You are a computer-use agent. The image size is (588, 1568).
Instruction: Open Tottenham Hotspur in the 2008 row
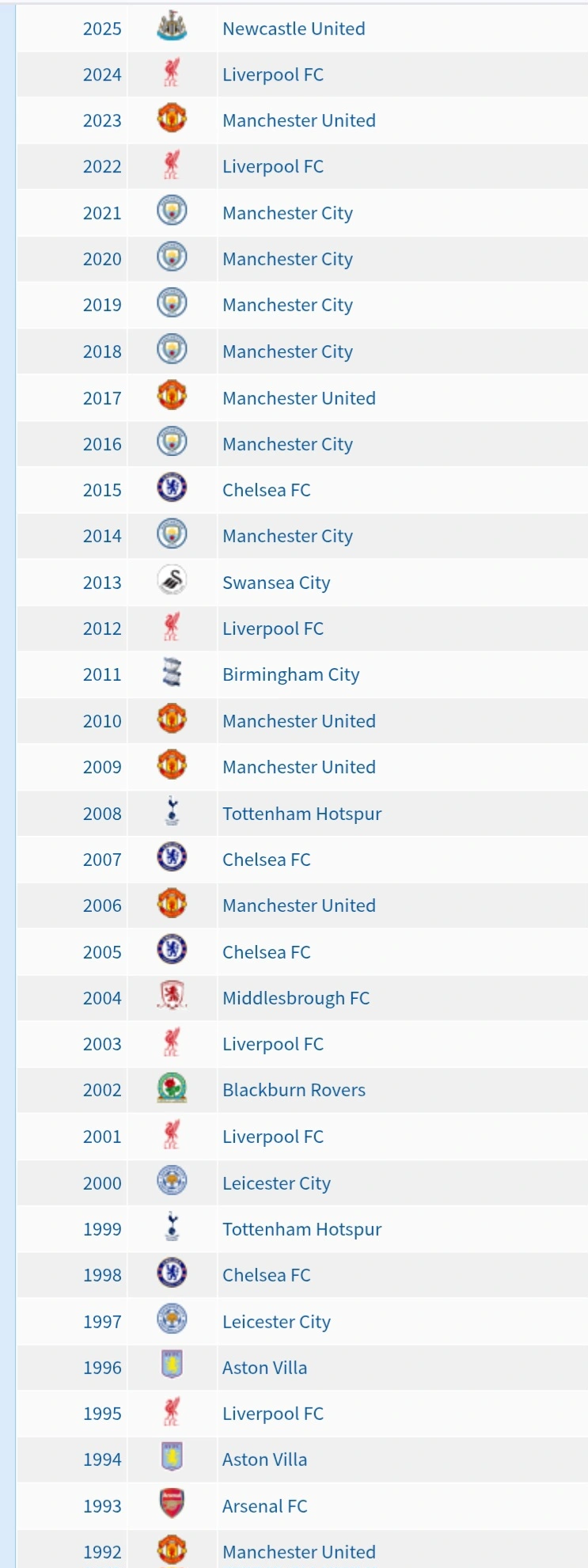[302, 814]
